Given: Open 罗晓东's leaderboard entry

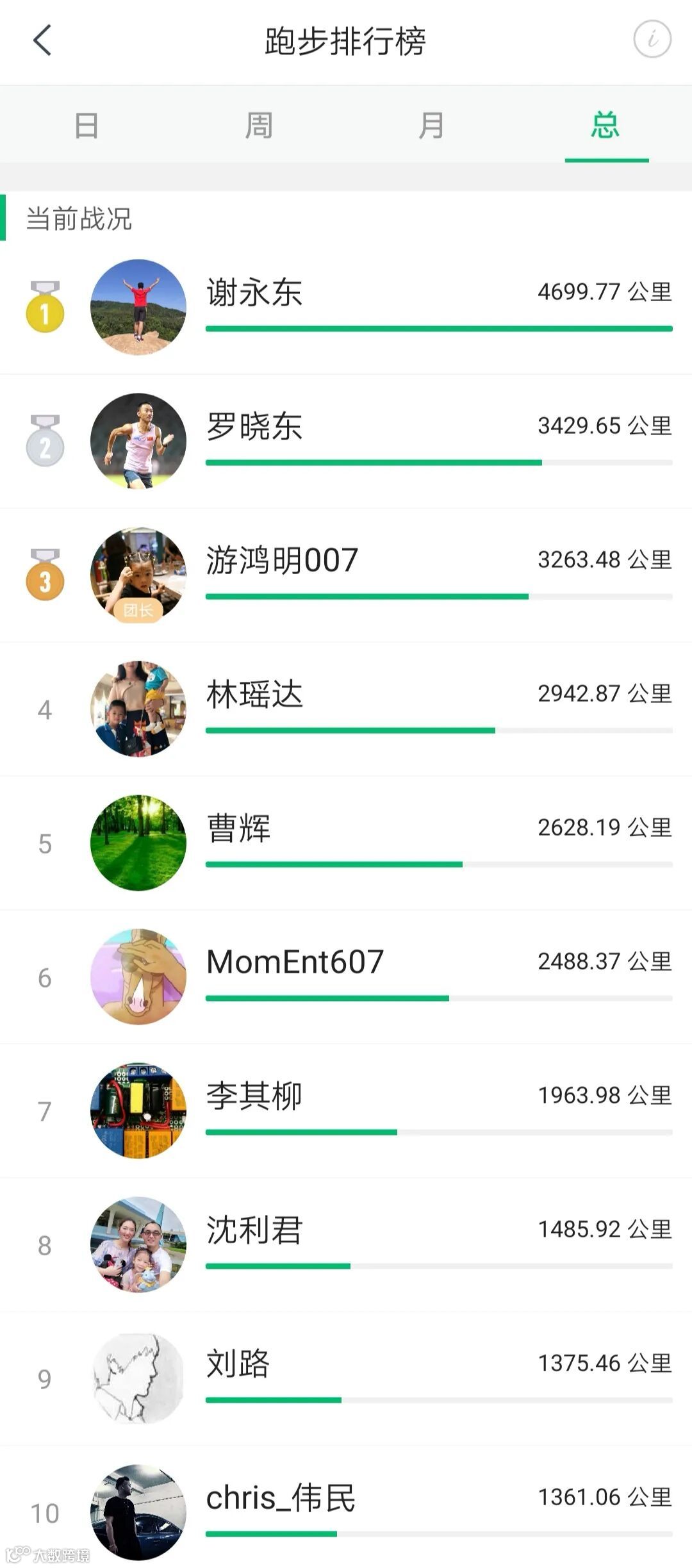Looking at the screenshot, I should coord(346,442).
